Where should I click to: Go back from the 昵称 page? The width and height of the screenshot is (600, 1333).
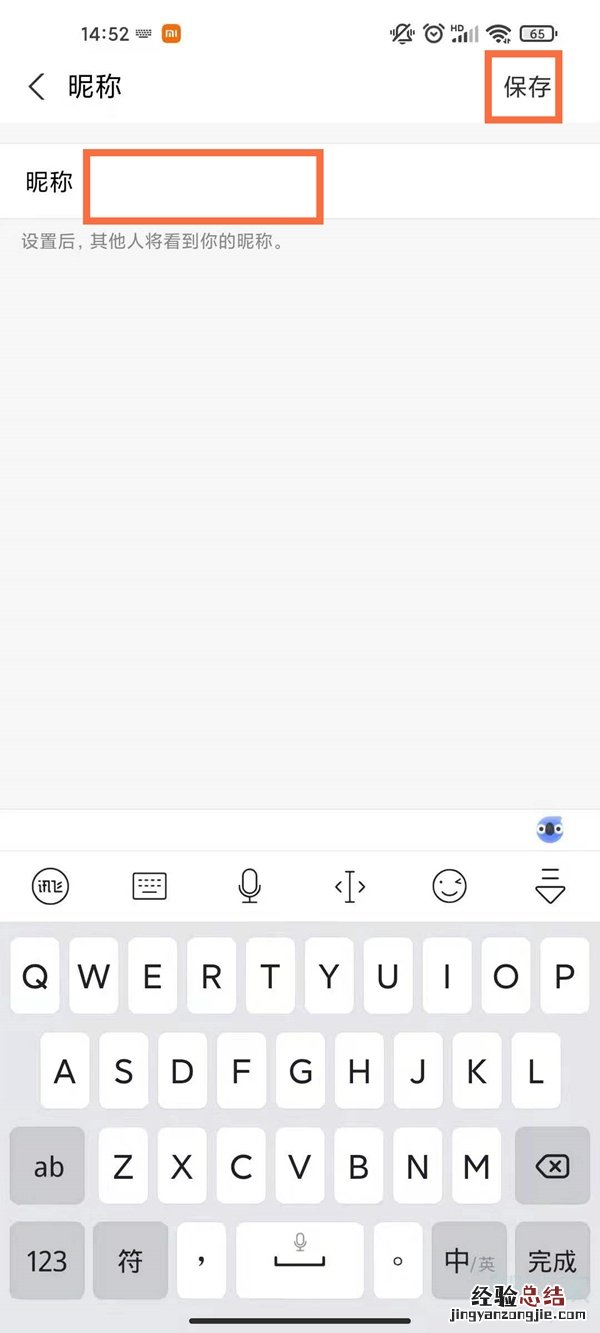[x=37, y=87]
